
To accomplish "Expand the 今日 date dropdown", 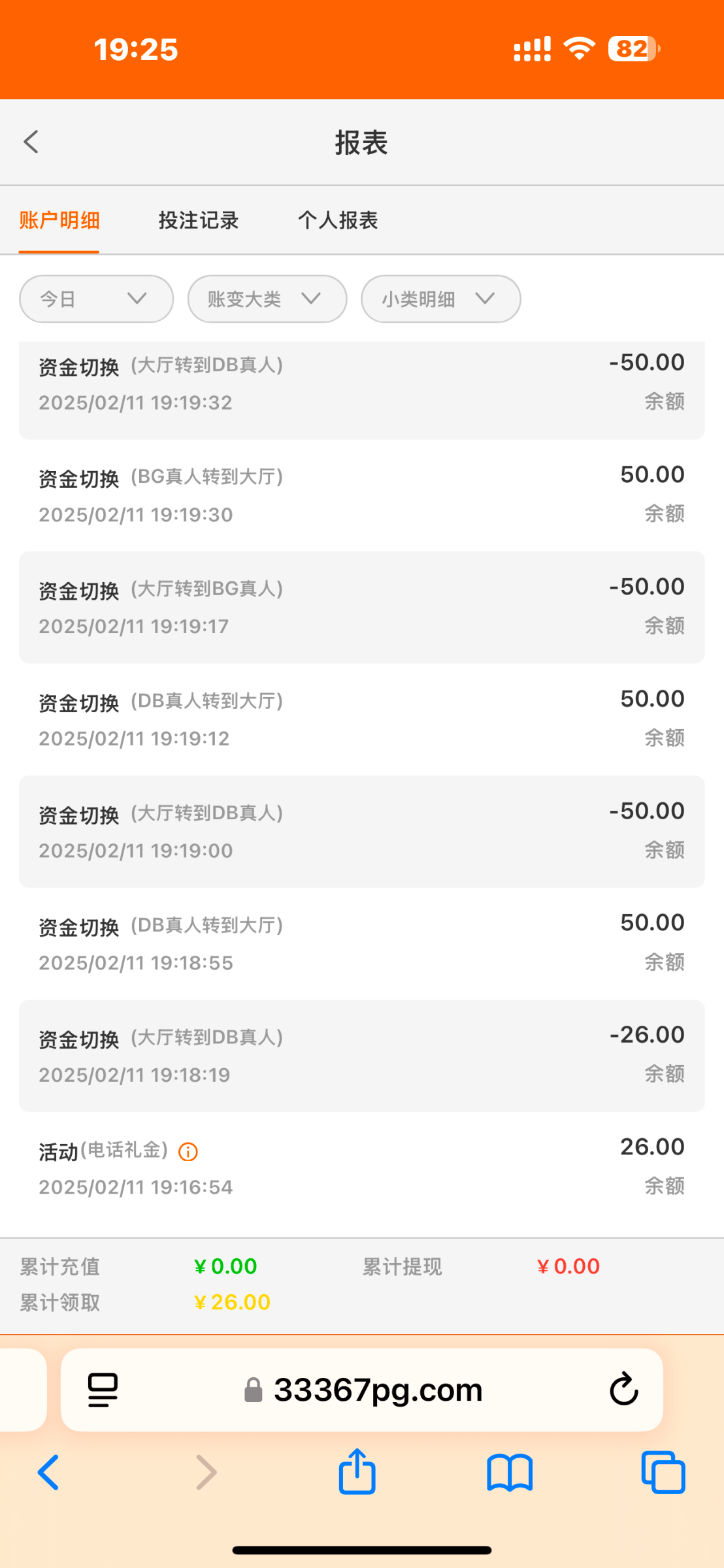I will point(96,299).
